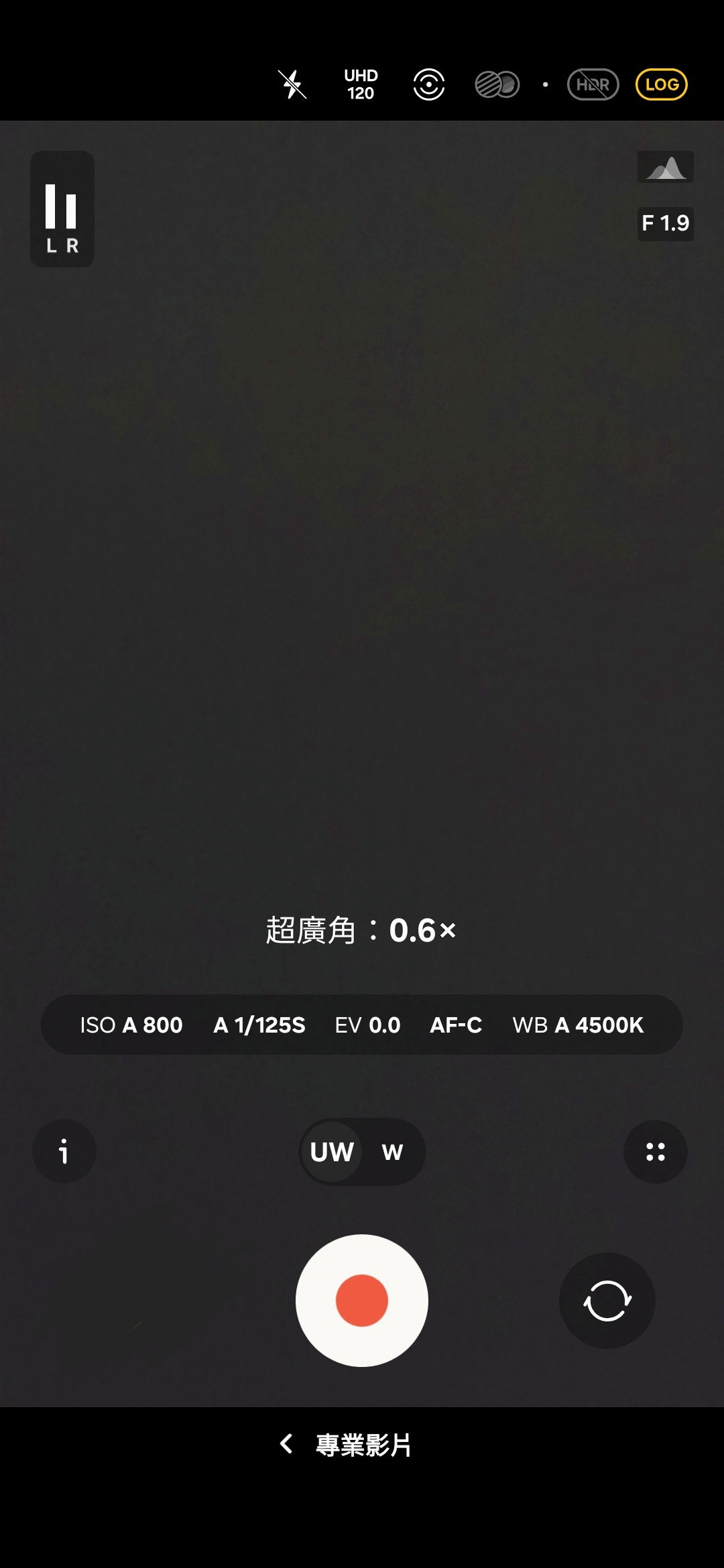Change the AF-C focus mode
The image size is (724, 1568).
point(456,1025)
